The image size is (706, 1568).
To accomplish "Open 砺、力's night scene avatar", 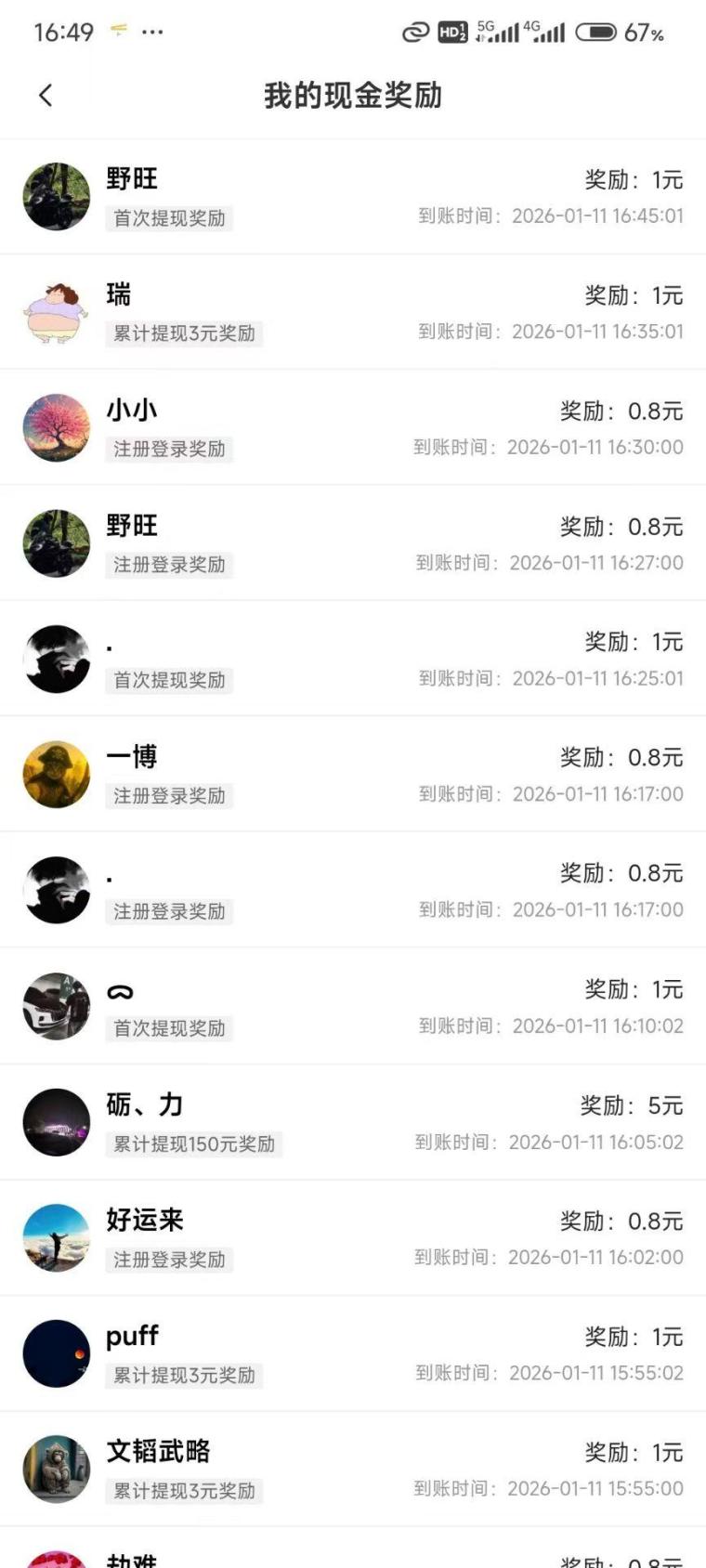I will pos(56,1122).
